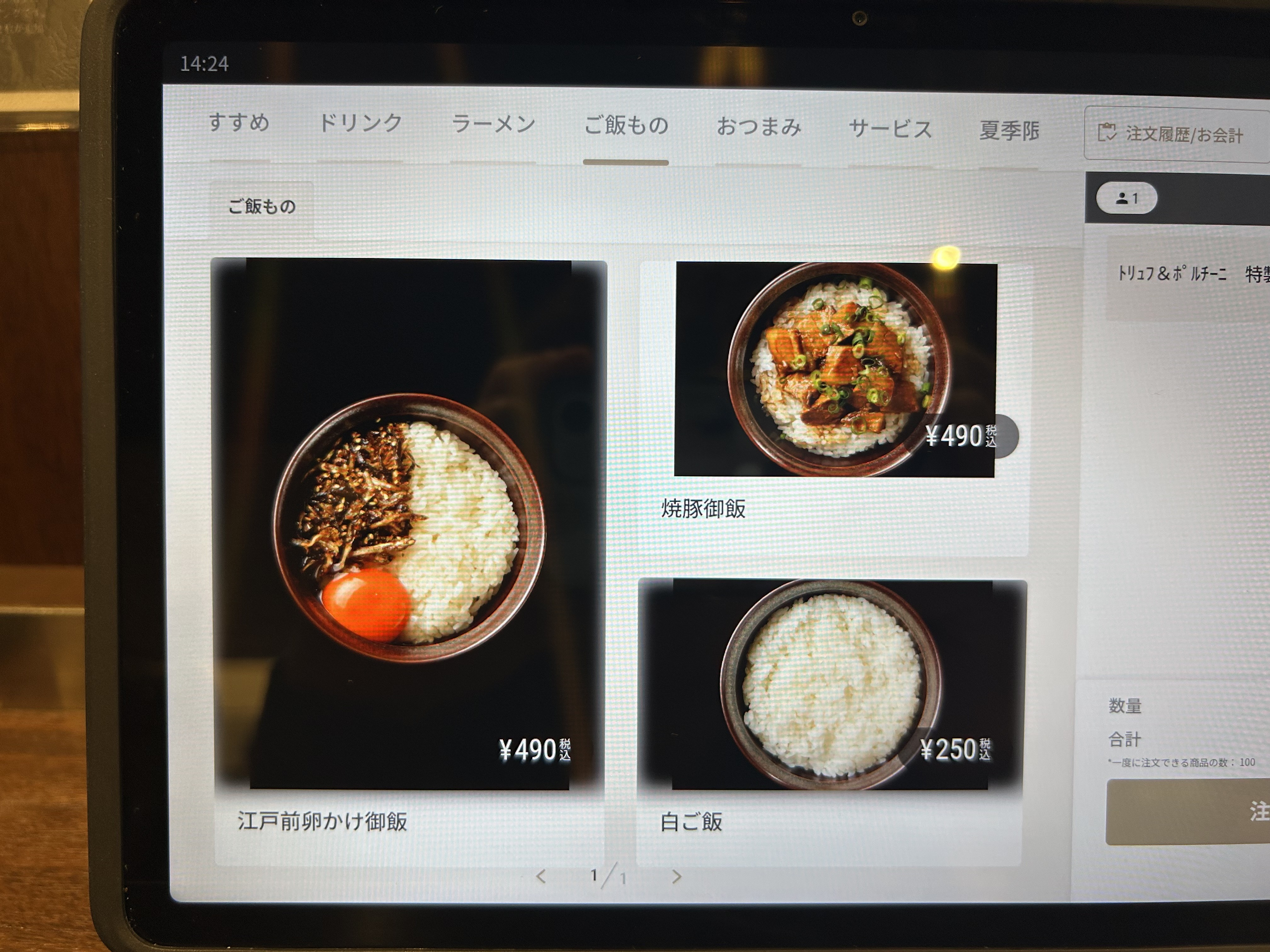The height and width of the screenshot is (952, 1270).
Task: Select the ご飯もの tab
Action: coord(626,126)
